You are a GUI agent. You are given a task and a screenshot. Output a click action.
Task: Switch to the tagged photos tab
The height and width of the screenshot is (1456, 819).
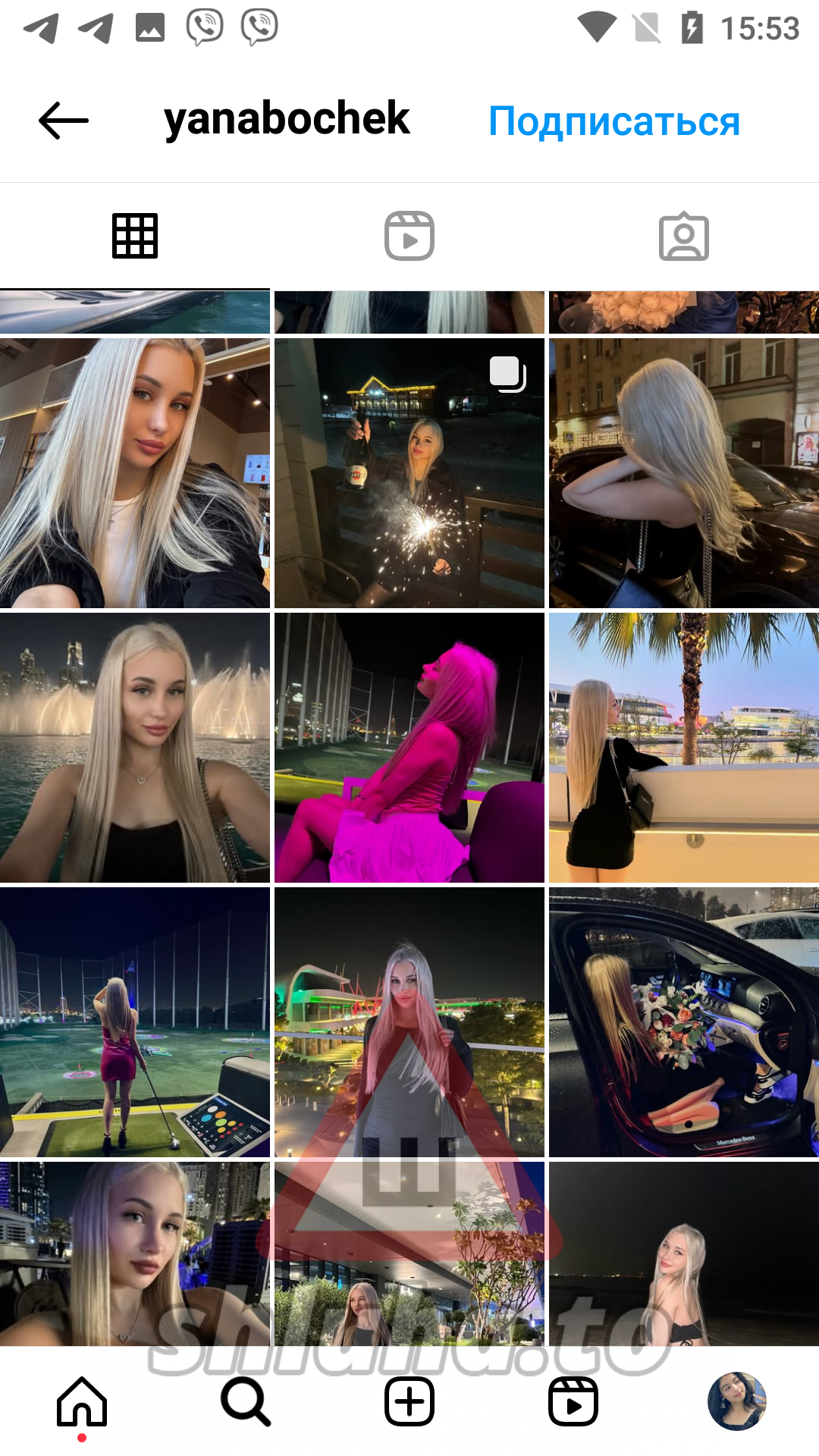tap(683, 237)
